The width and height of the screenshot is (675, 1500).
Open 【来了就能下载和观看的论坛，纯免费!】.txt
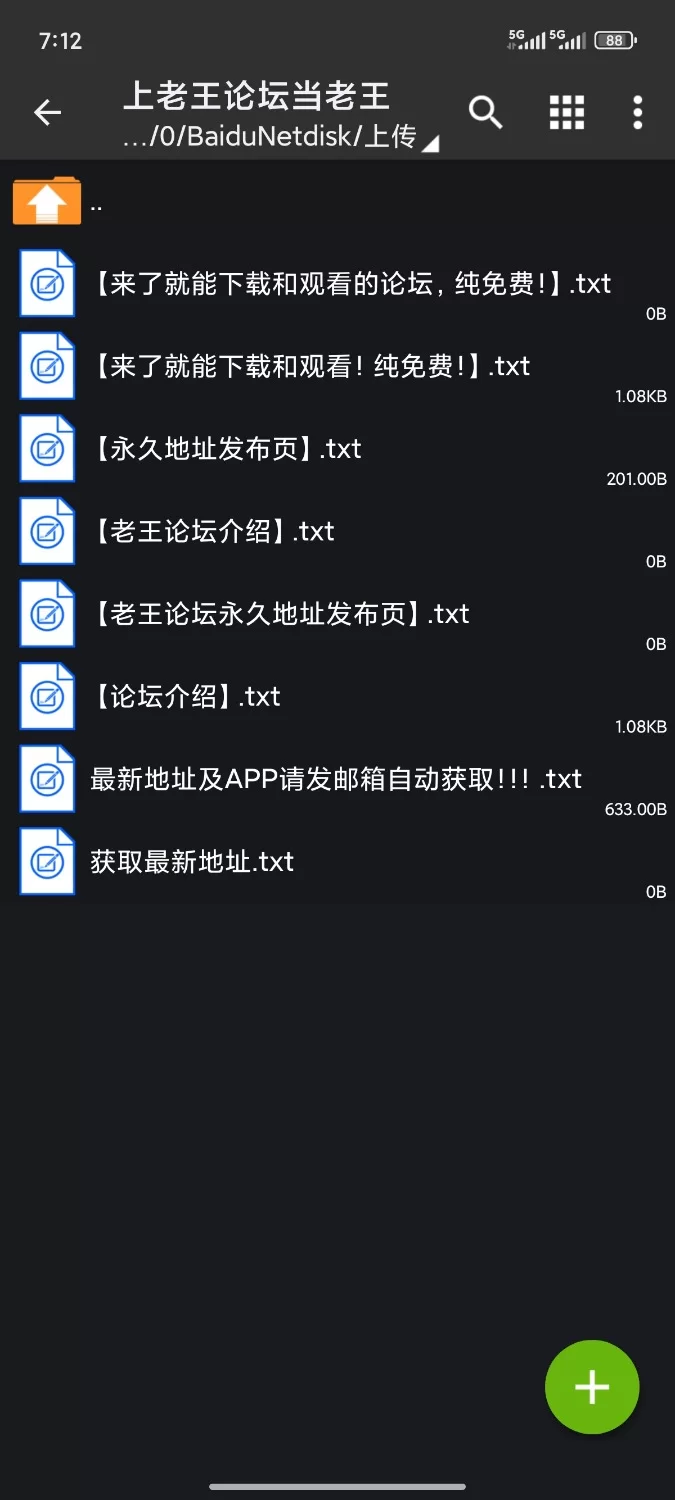pyautogui.click(x=350, y=284)
